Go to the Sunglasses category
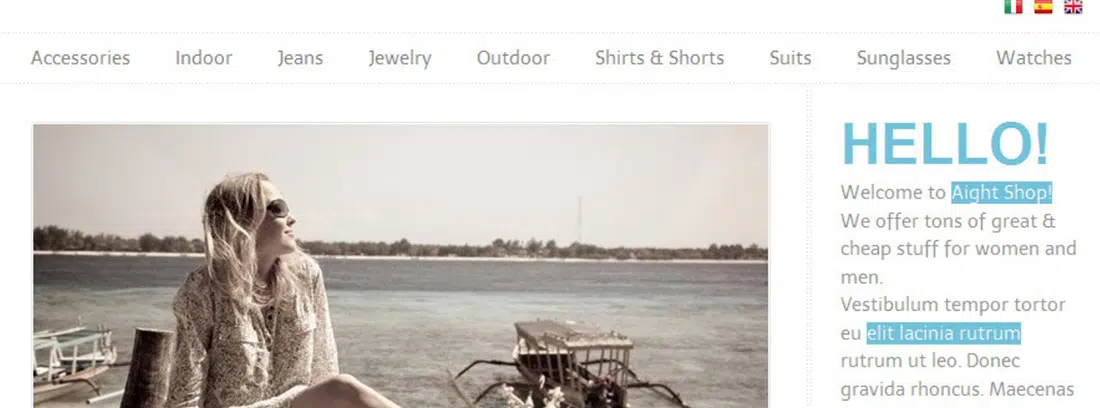 (903, 58)
